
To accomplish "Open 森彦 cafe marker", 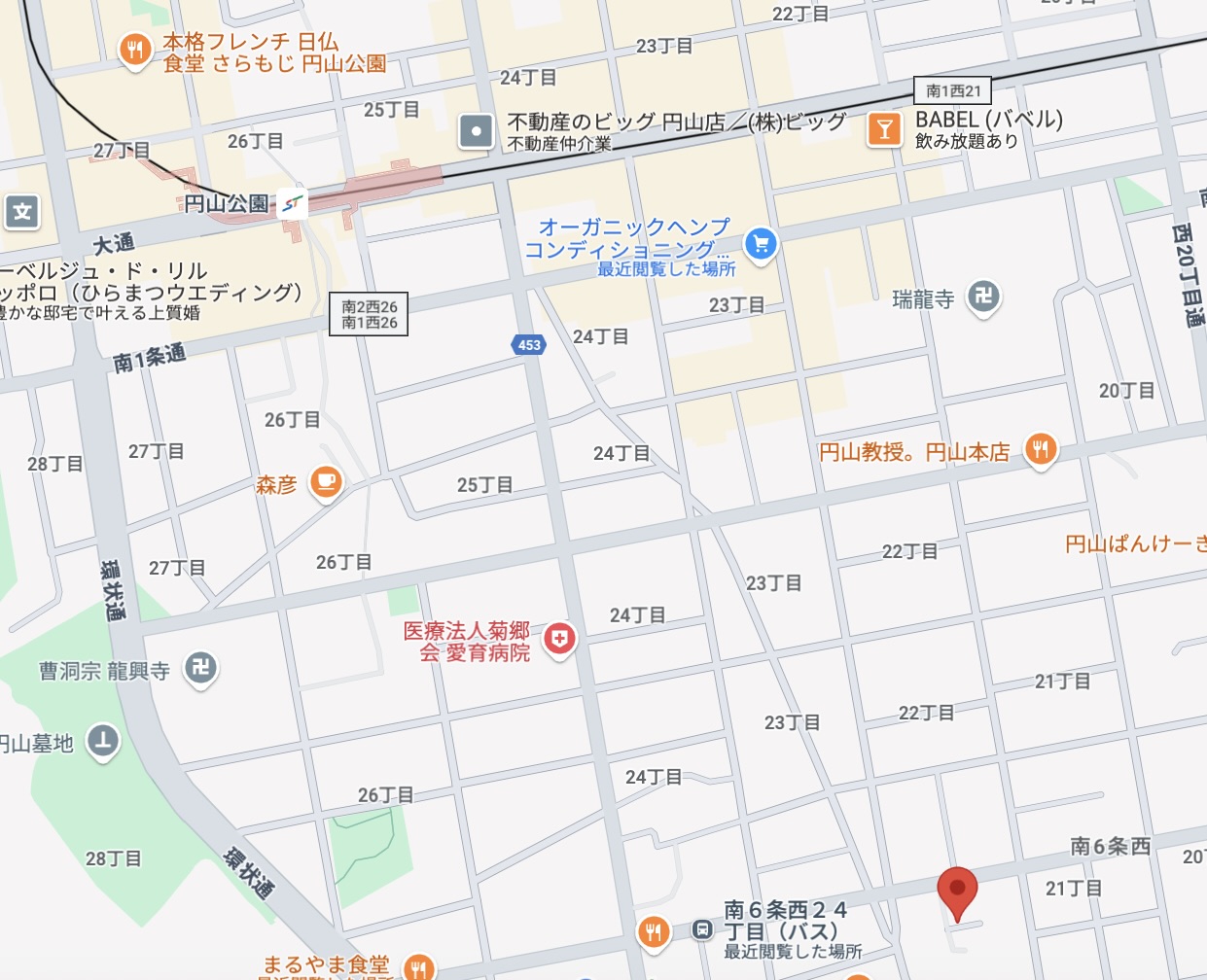I will coord(326,482).
